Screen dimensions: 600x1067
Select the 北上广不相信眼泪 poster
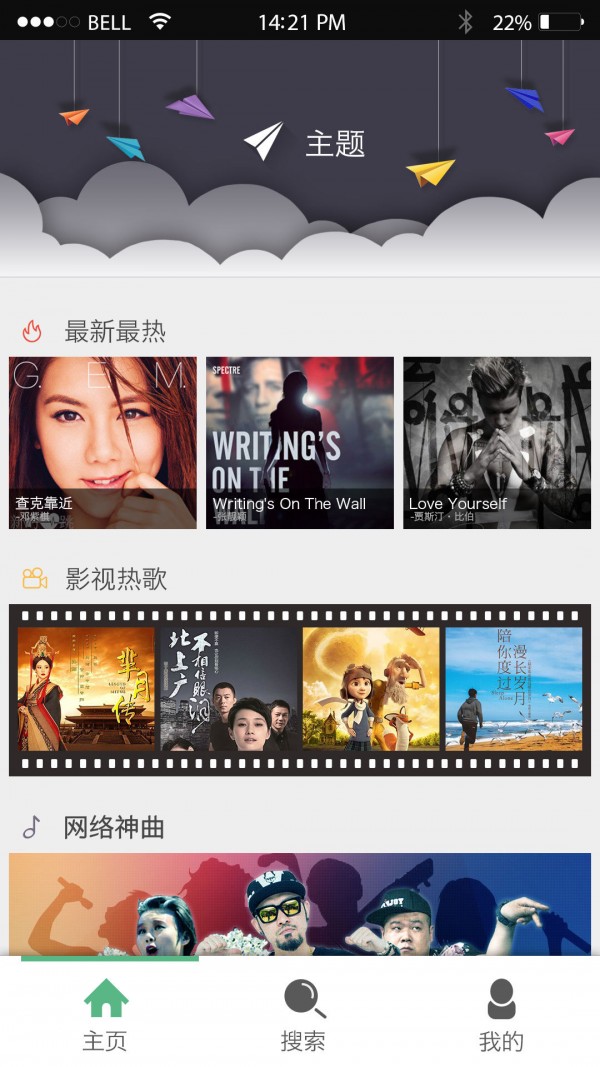pos(229,689)
